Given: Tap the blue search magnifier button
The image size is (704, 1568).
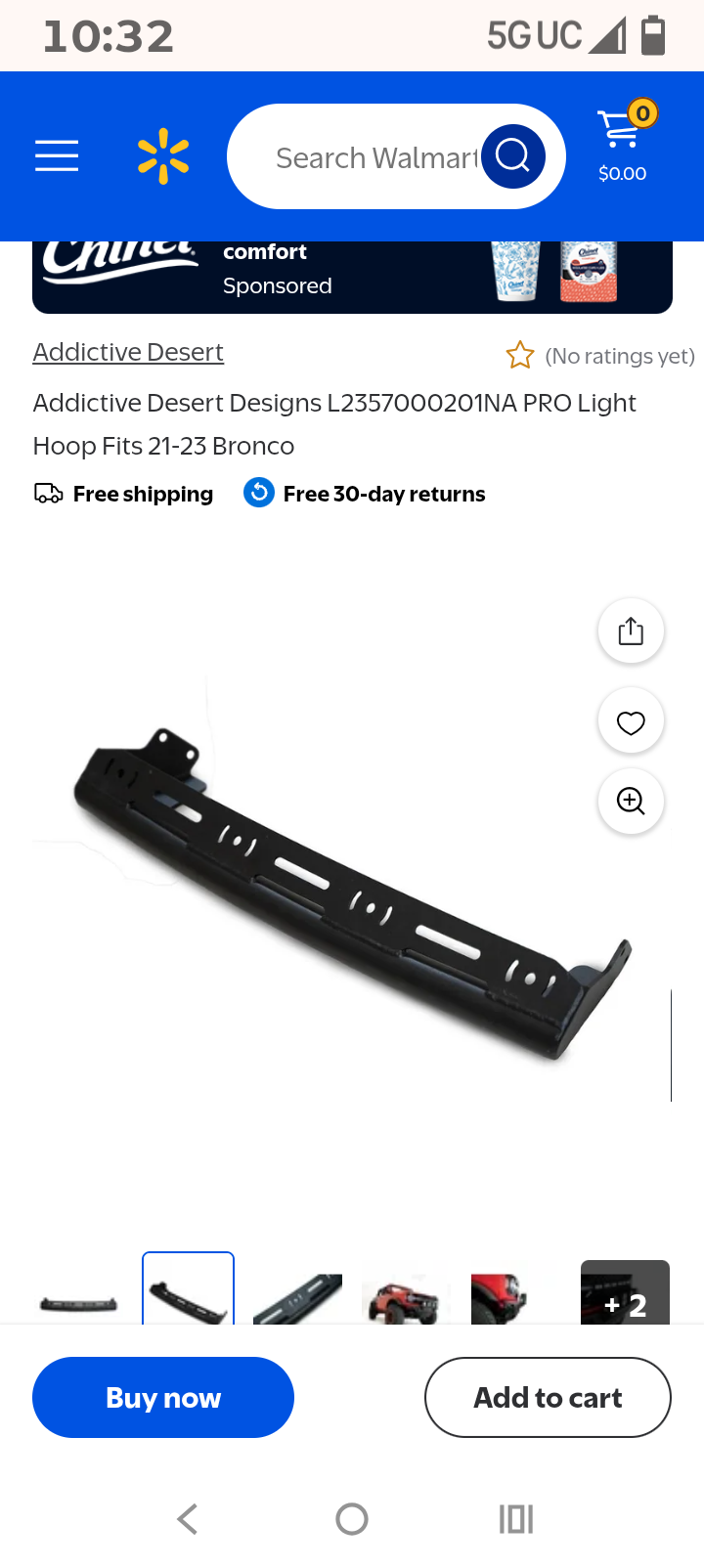Looking at the screenshot, I should [512, 156].
